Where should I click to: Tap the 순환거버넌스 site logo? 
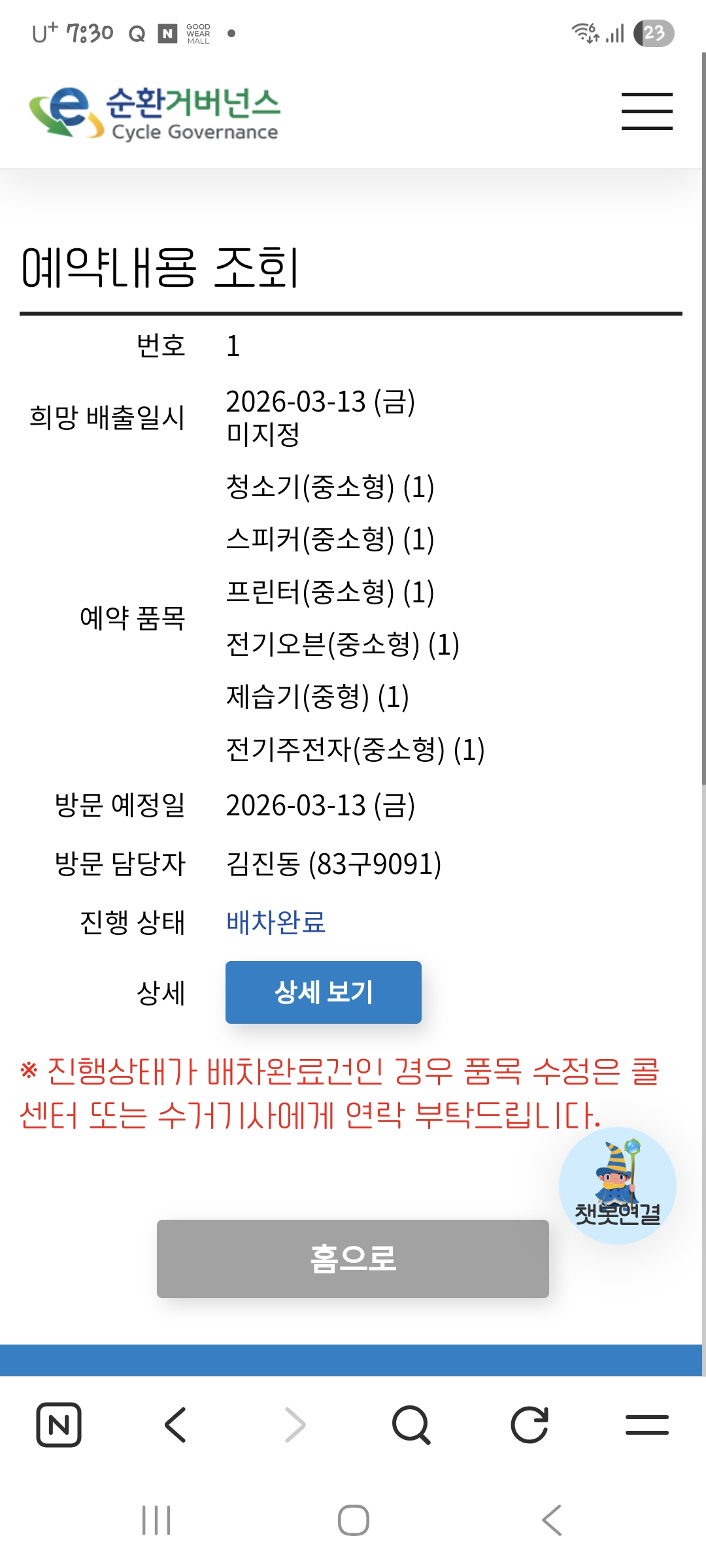point(155,113)
